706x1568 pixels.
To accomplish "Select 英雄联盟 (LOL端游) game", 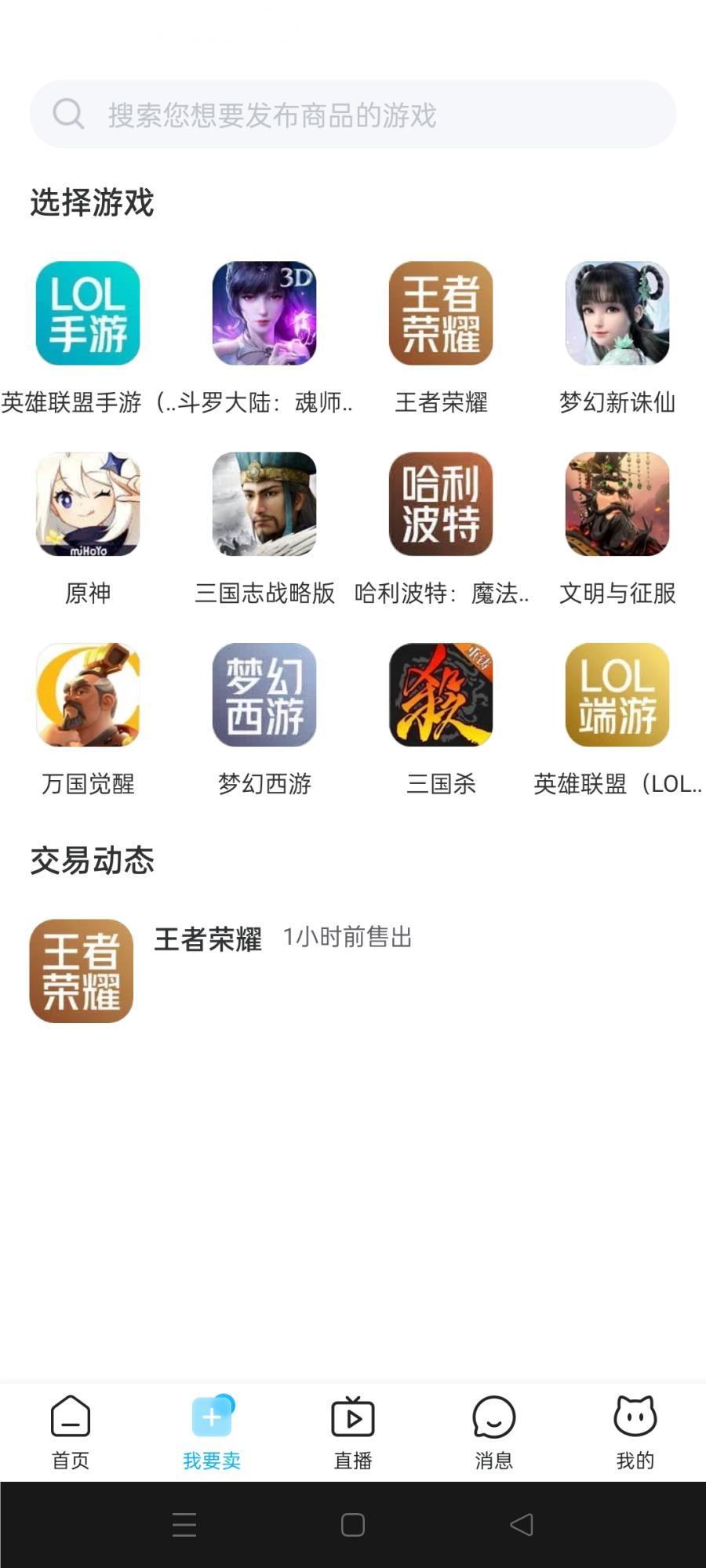I will pyautogui.click(x=617, y=695).
